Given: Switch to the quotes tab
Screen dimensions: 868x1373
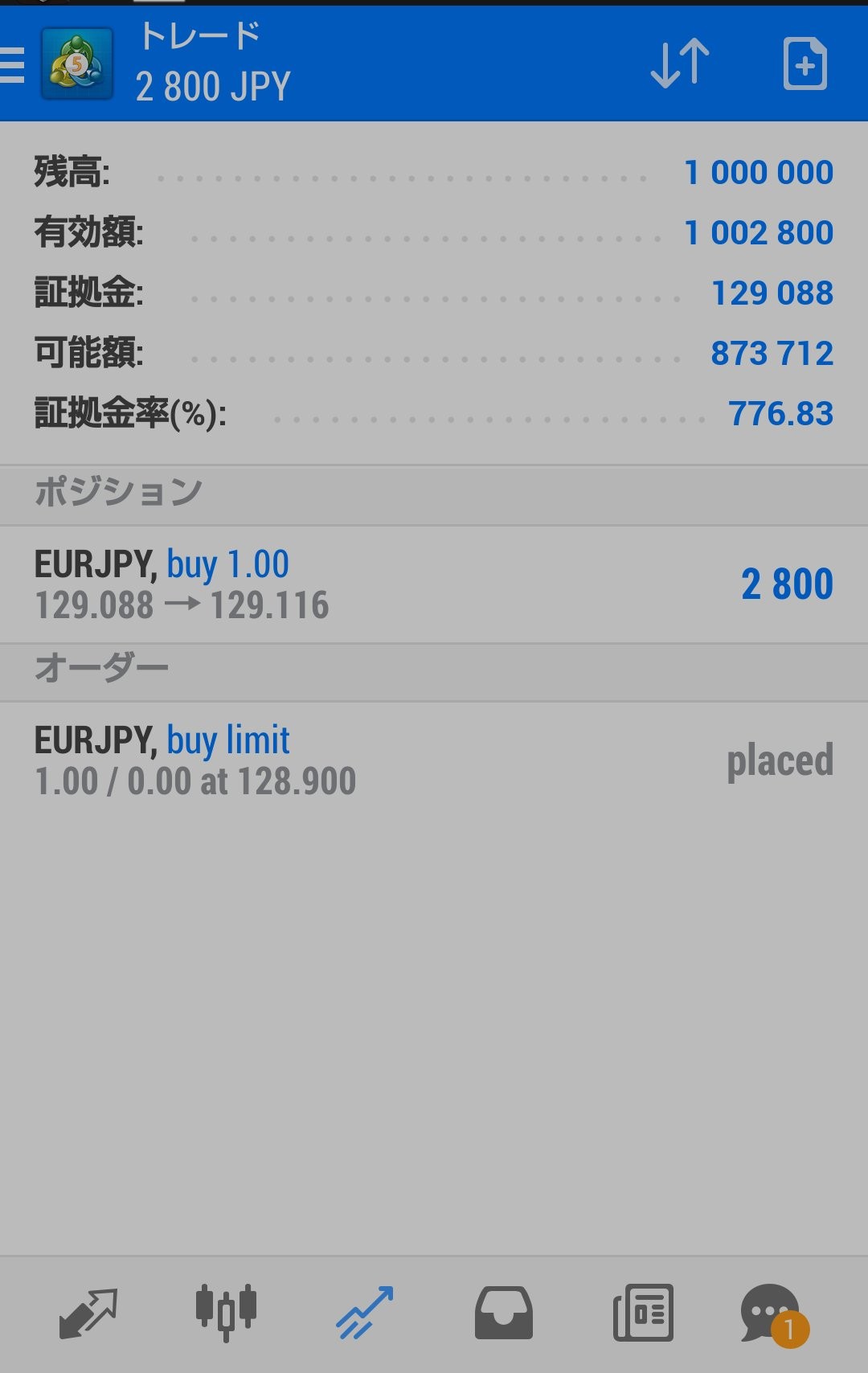Looking at the screenshot, I should tap(88, 1313).
